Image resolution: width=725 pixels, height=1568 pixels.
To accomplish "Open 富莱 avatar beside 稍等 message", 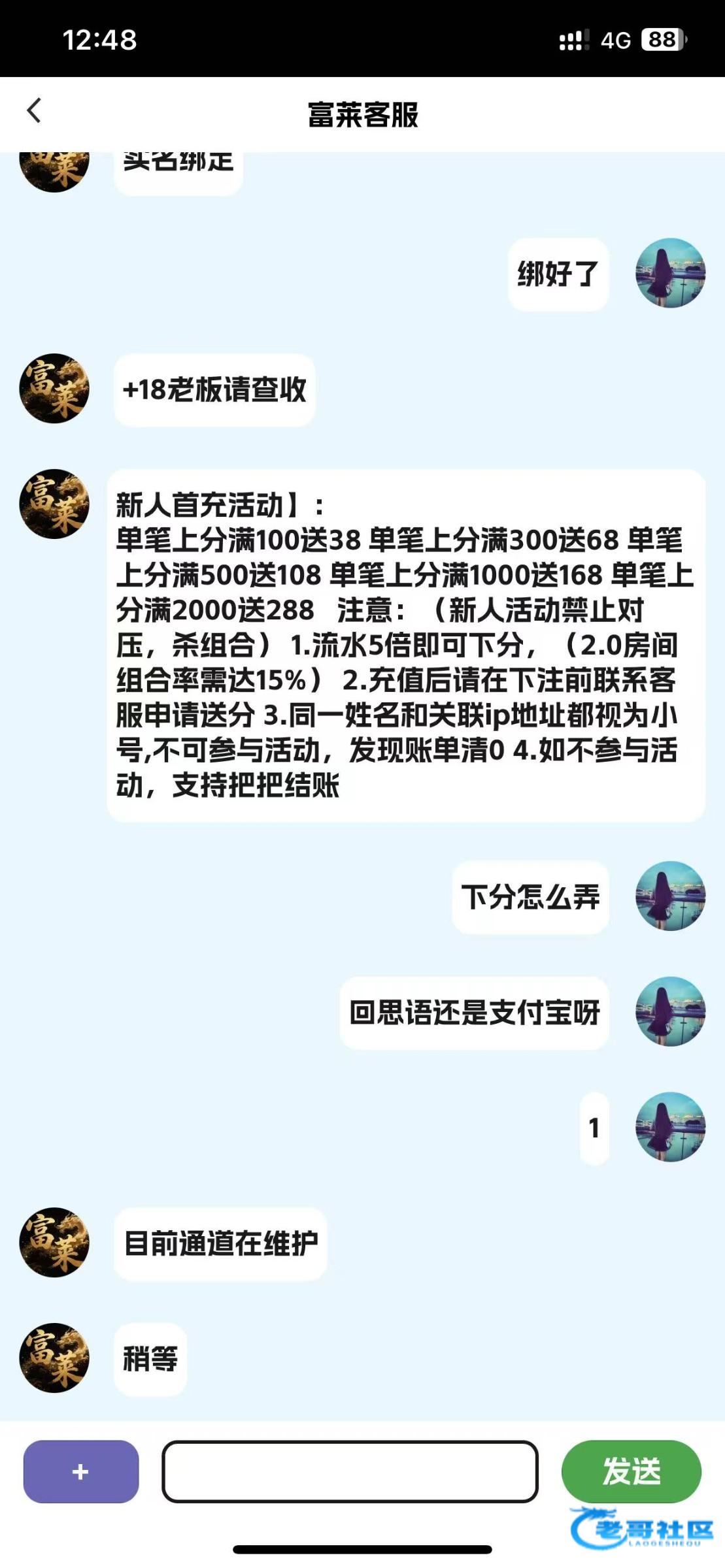I will [x=54, y=1358].
